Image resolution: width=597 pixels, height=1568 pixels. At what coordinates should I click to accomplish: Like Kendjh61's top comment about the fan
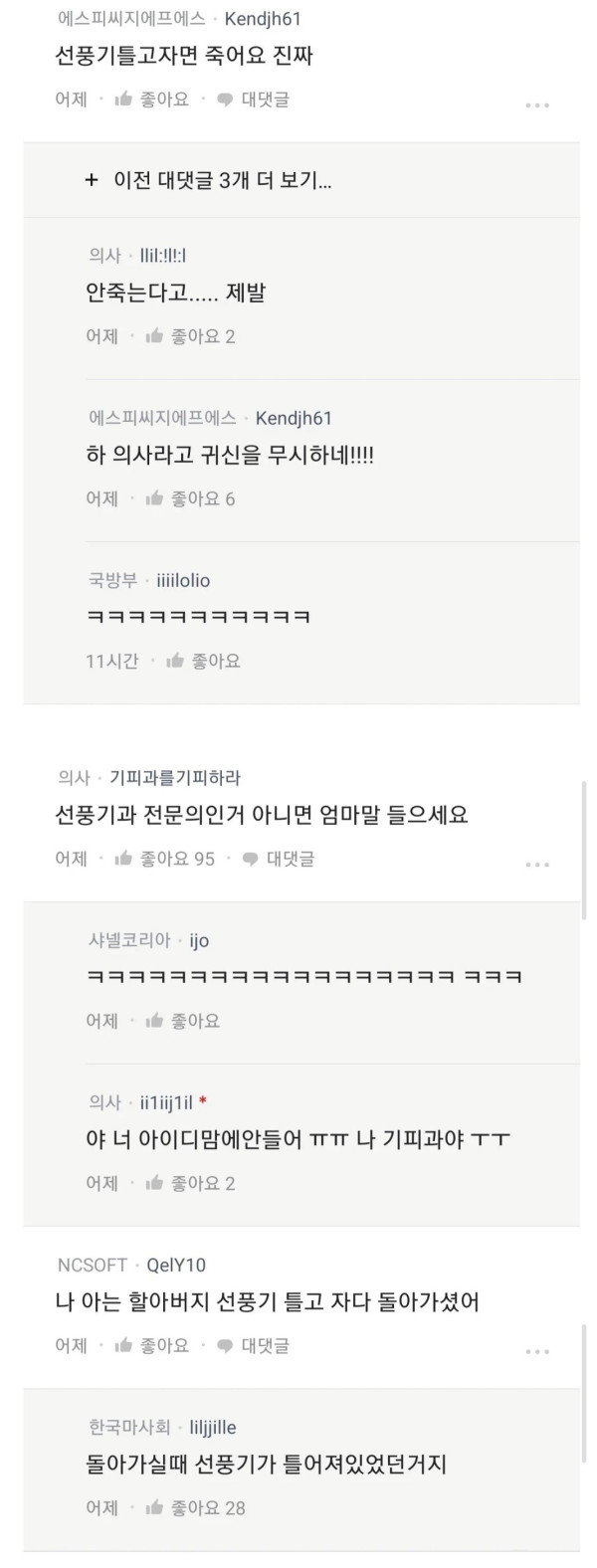pyautogui.click(x=151, y=99)
